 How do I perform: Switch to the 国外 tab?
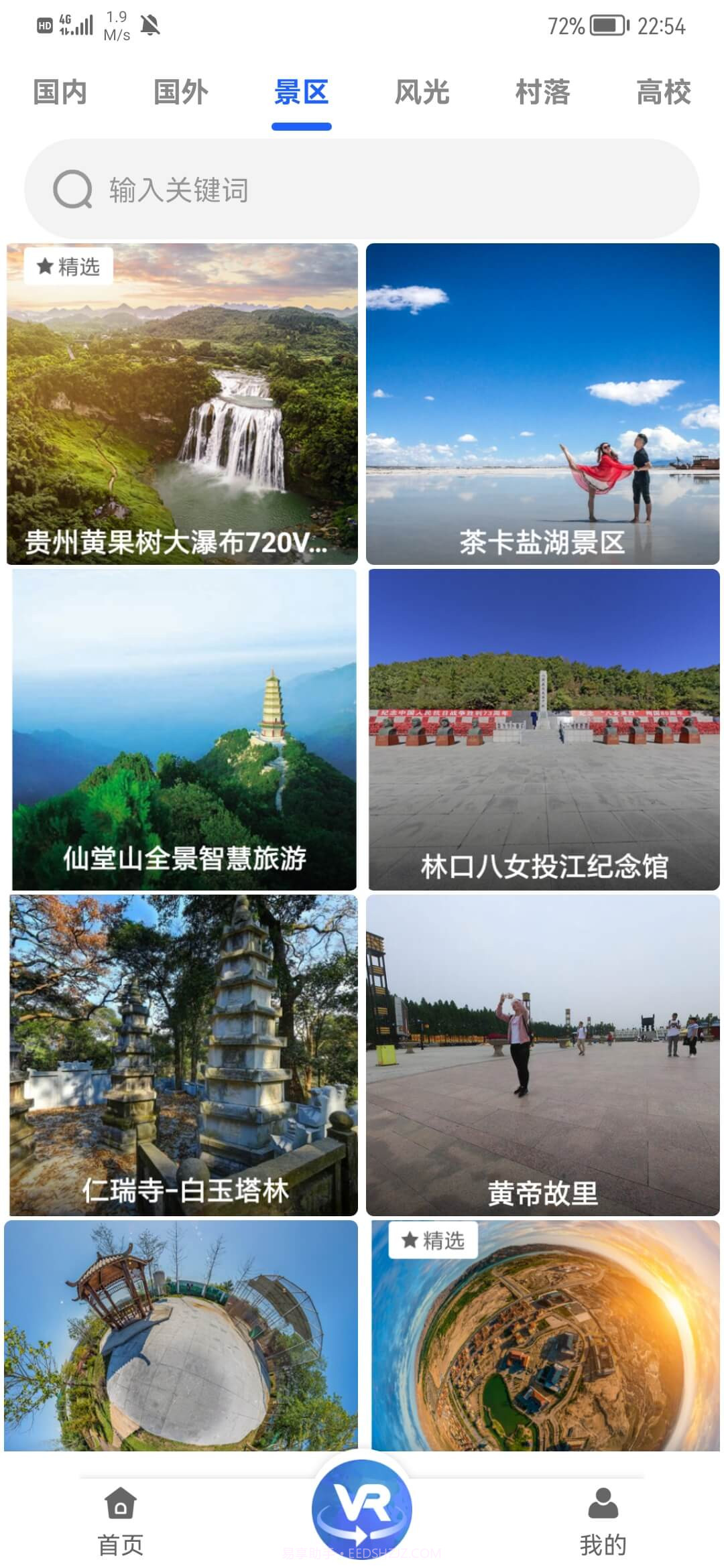[x=181, y=93]
